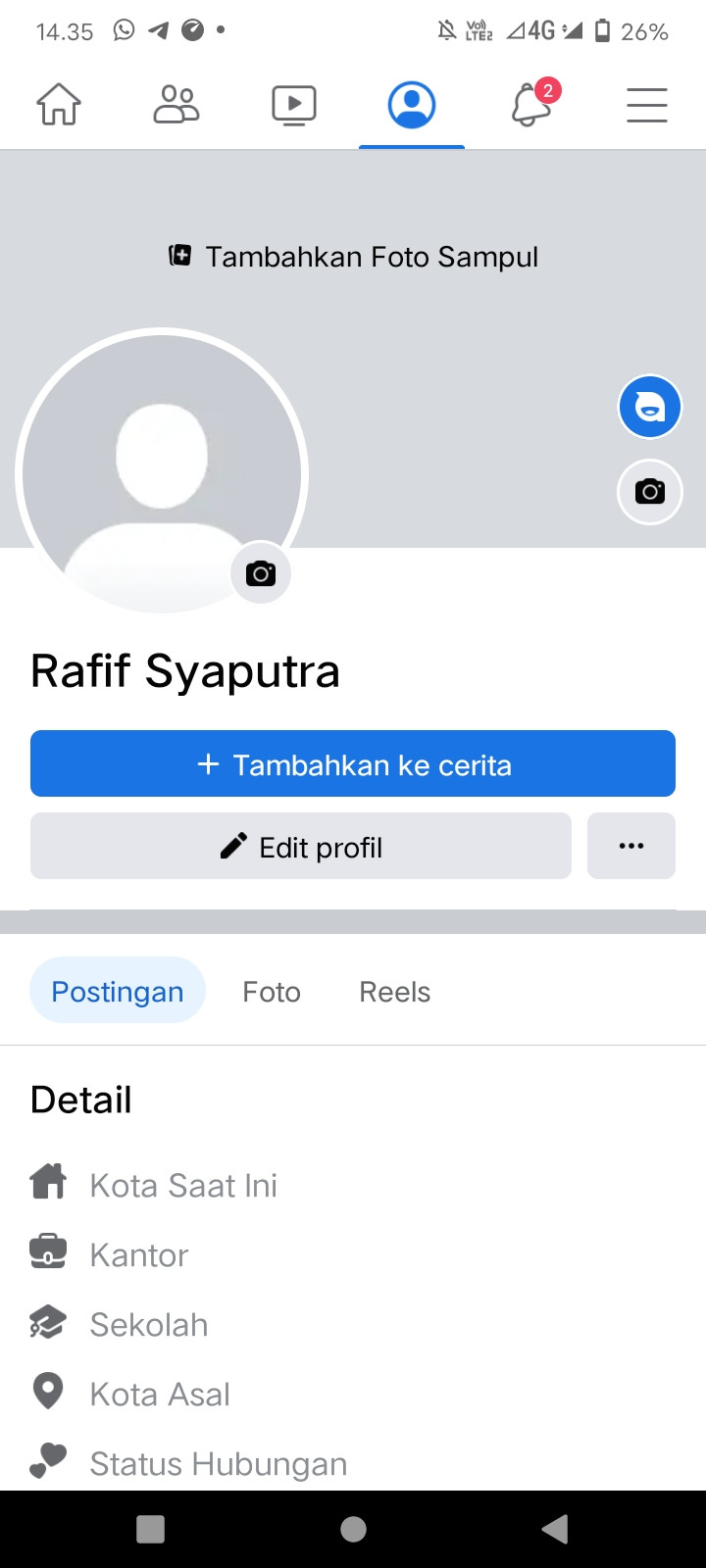The image size is (706, 1568).
Task: Open Edit profil
Action: point(301,847)
